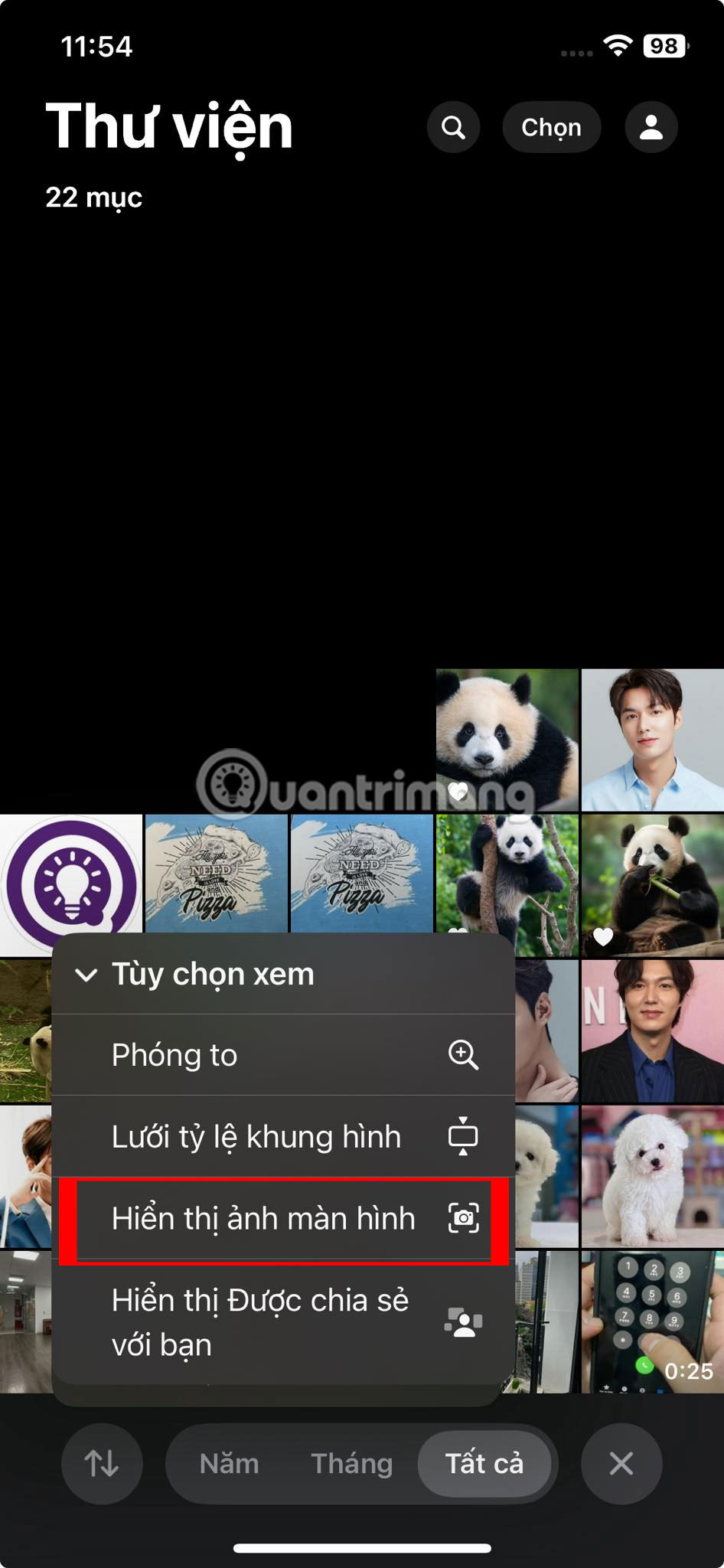Image resolution: width=724 pixels, height=1568 pixels.
Task: Open the search icon in Thư viện
Action: [x=453, y=127]
